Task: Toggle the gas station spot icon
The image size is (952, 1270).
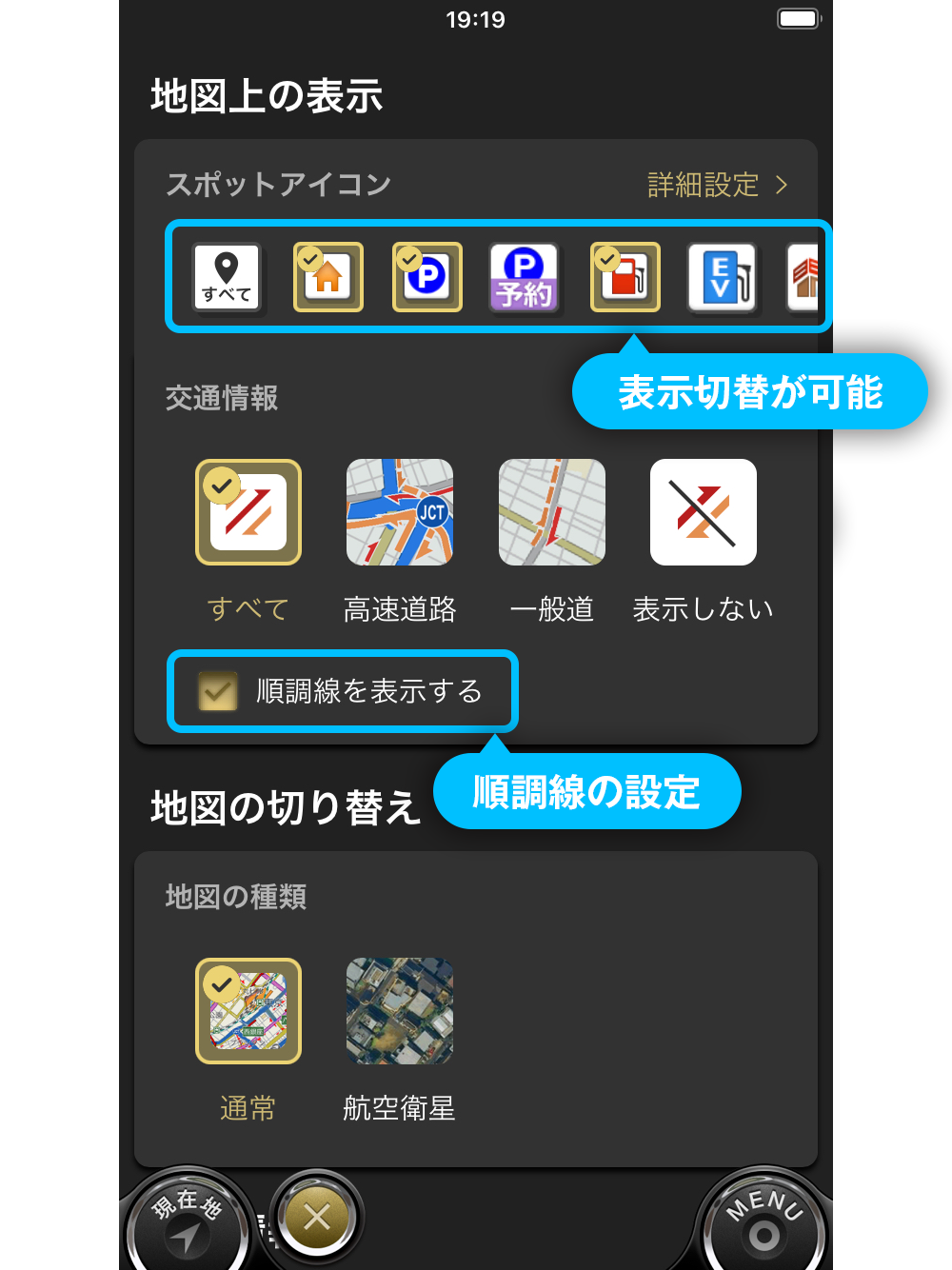Action: pos(625,277)
